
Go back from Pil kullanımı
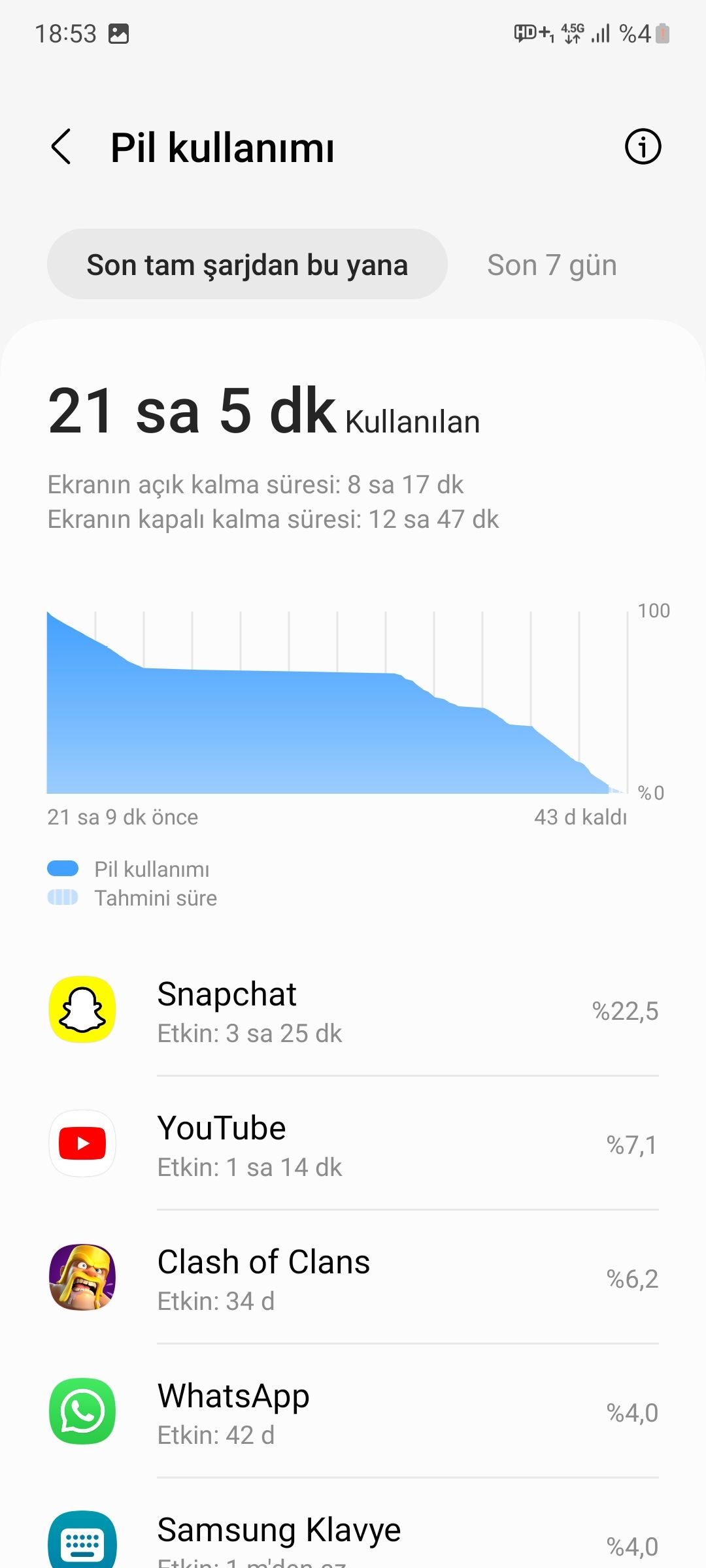click(61, 146)
